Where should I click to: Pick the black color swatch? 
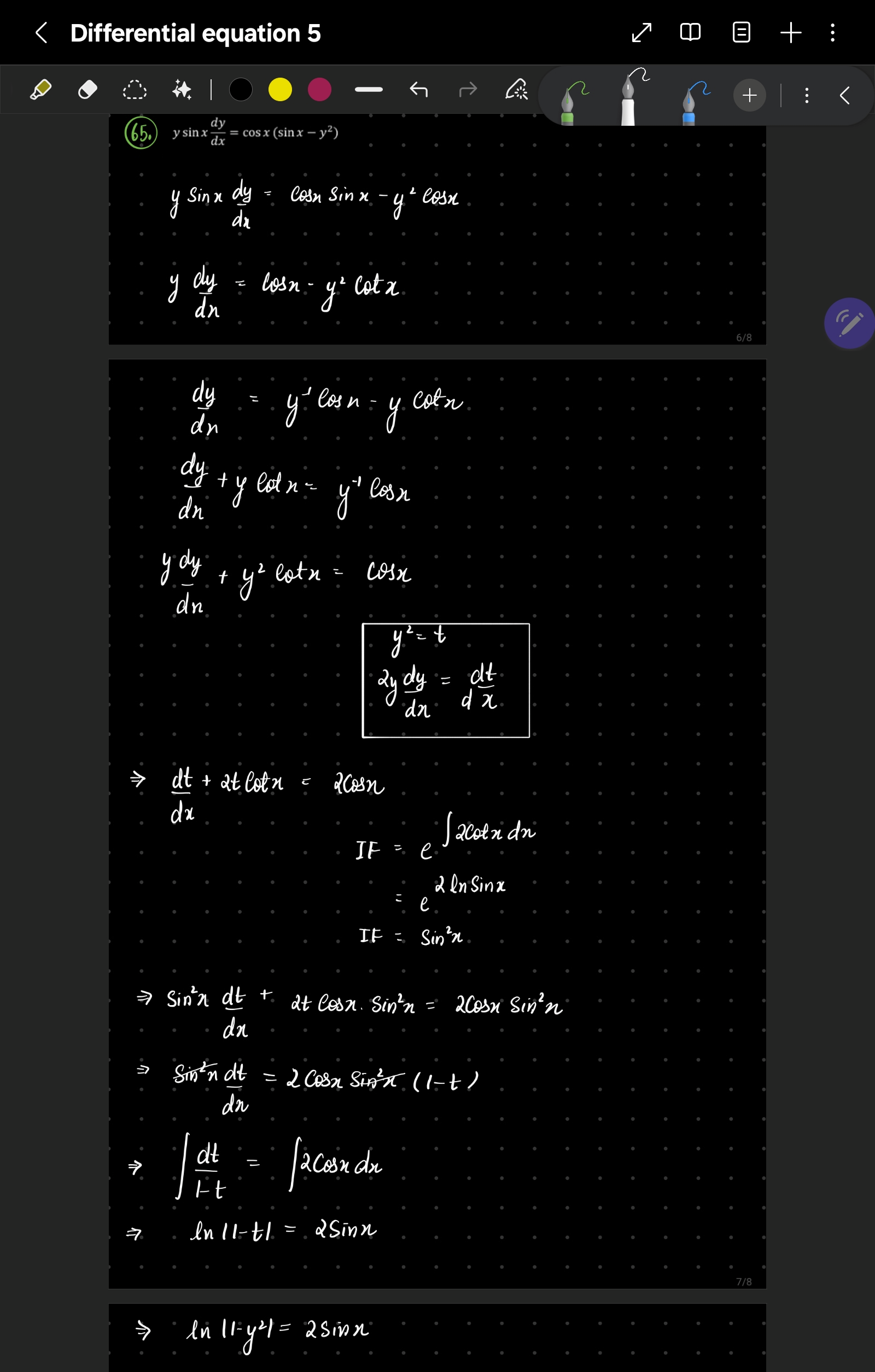(241, 90)
